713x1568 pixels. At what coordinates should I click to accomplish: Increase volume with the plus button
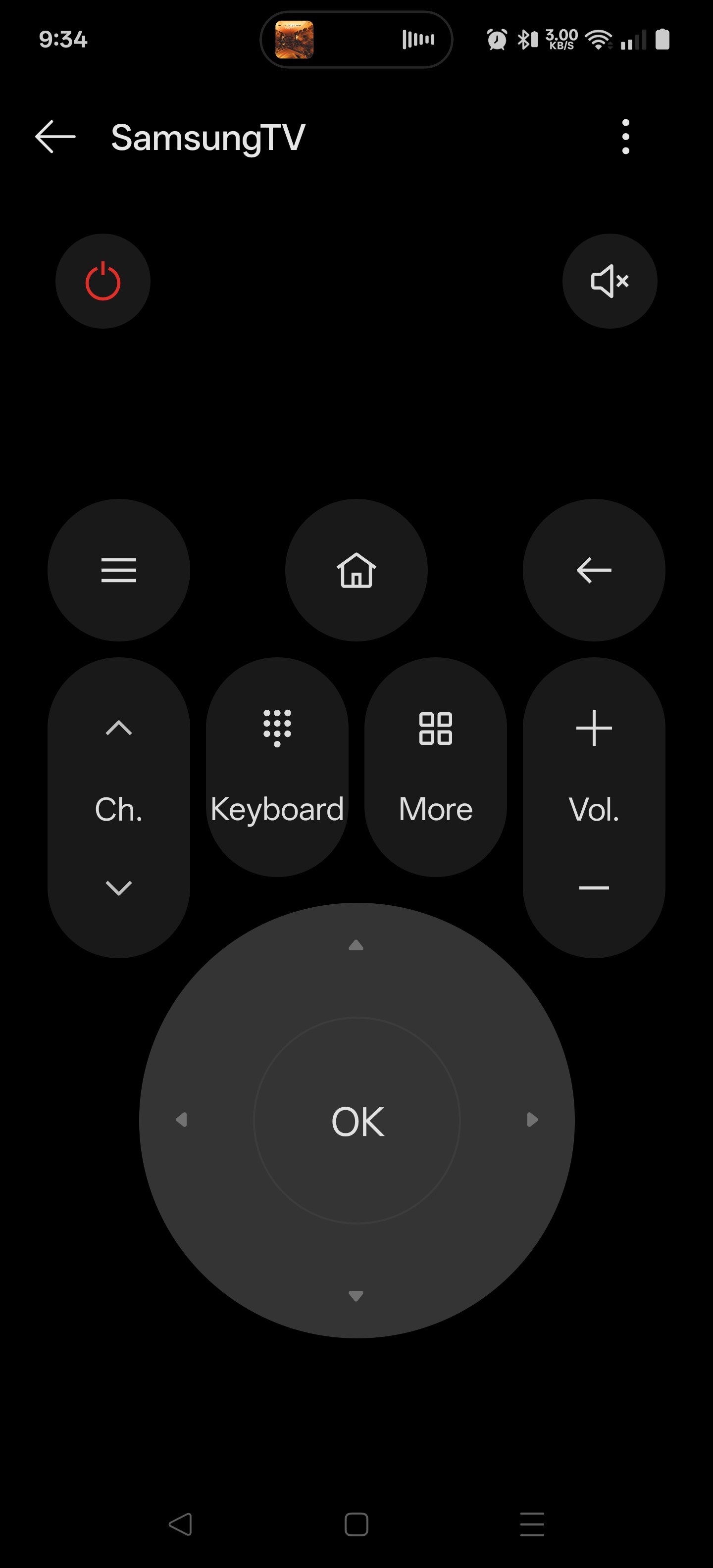tap(594, 728)
